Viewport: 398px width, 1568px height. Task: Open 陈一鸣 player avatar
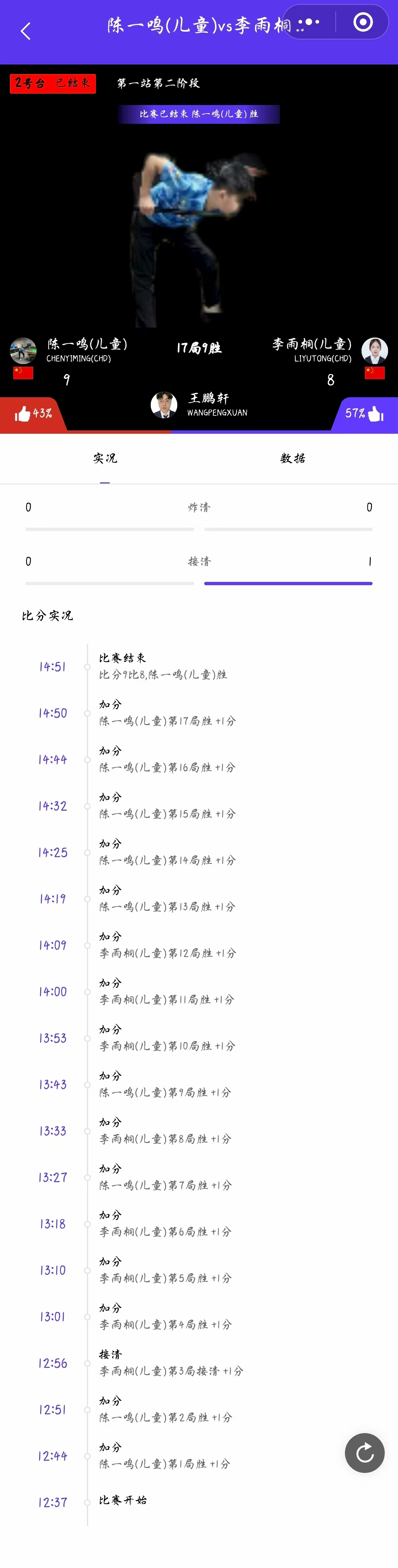pyautogui.click(x=23, y=350)
